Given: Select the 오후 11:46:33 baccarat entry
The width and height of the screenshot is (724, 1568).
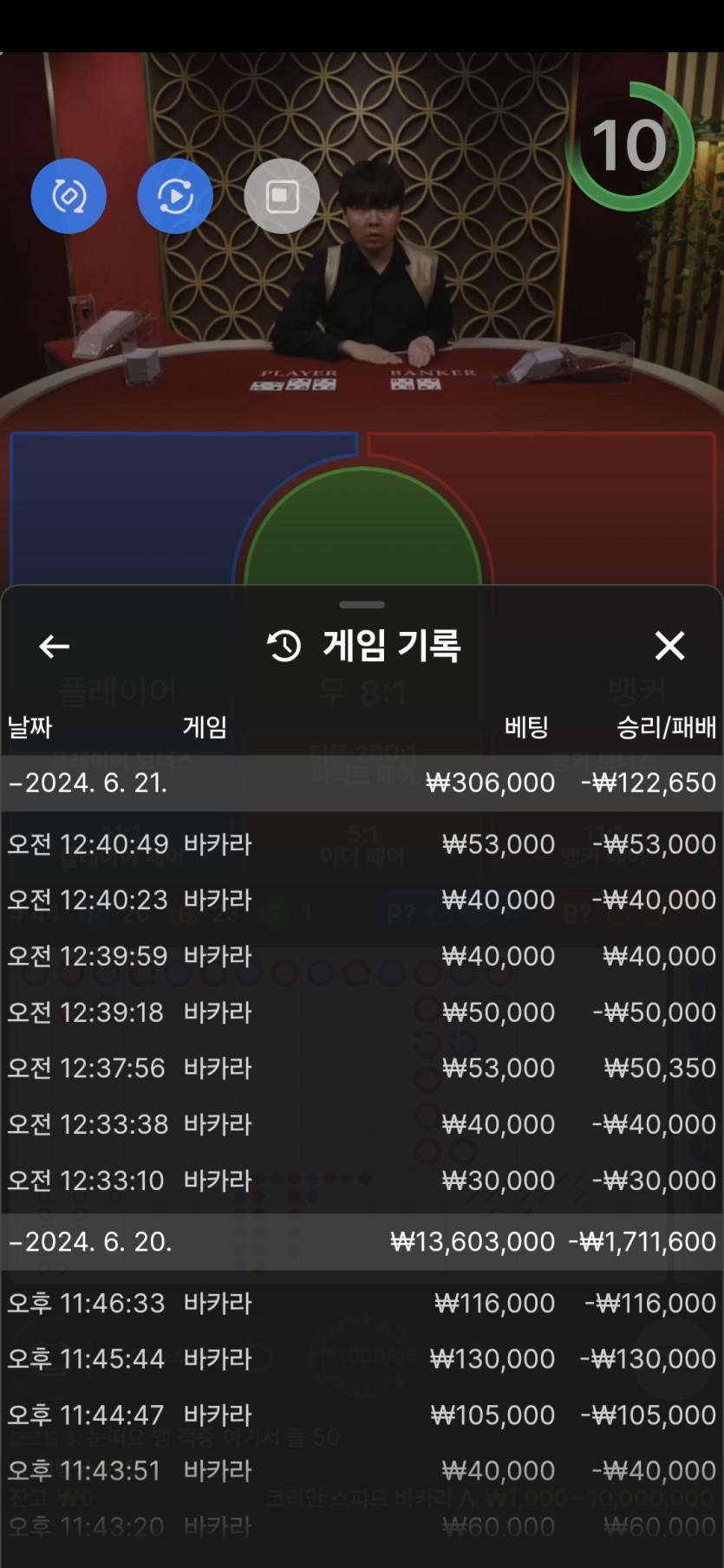Looking at the screenshot, I should point(362,1303).
